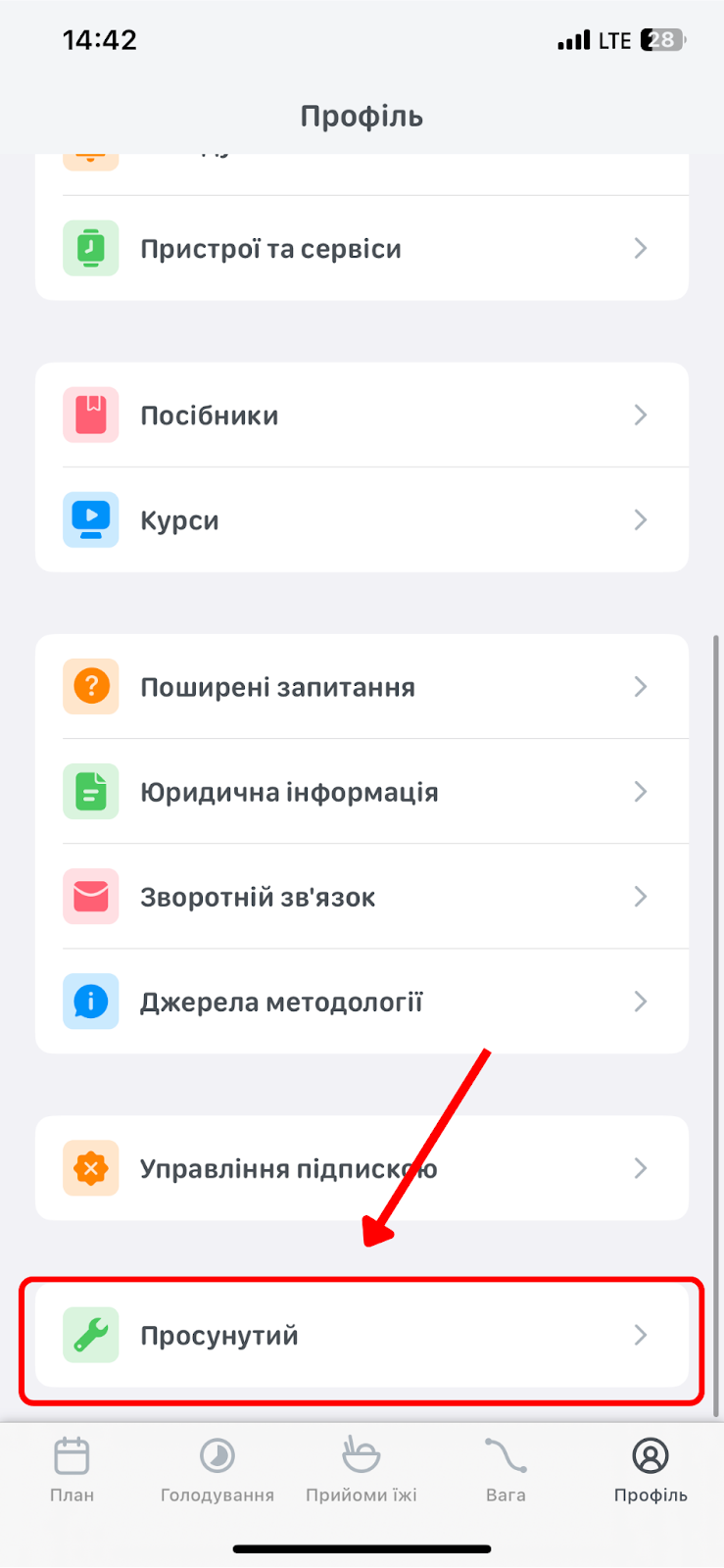Open the Посібники section
724x1568 pixels.
click(x=362, y=415)
